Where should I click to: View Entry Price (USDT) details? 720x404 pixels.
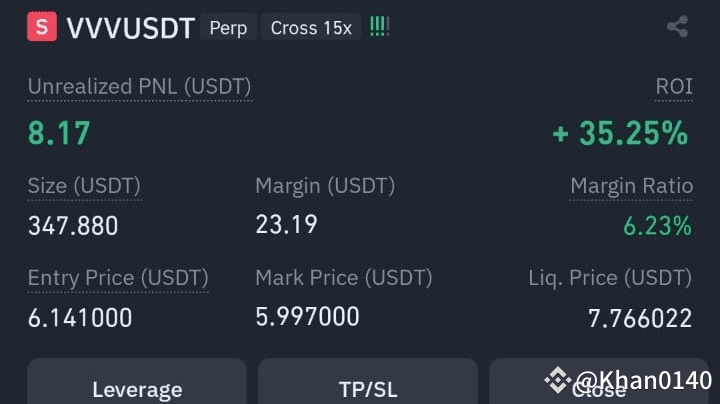click(x=118, y=278)
